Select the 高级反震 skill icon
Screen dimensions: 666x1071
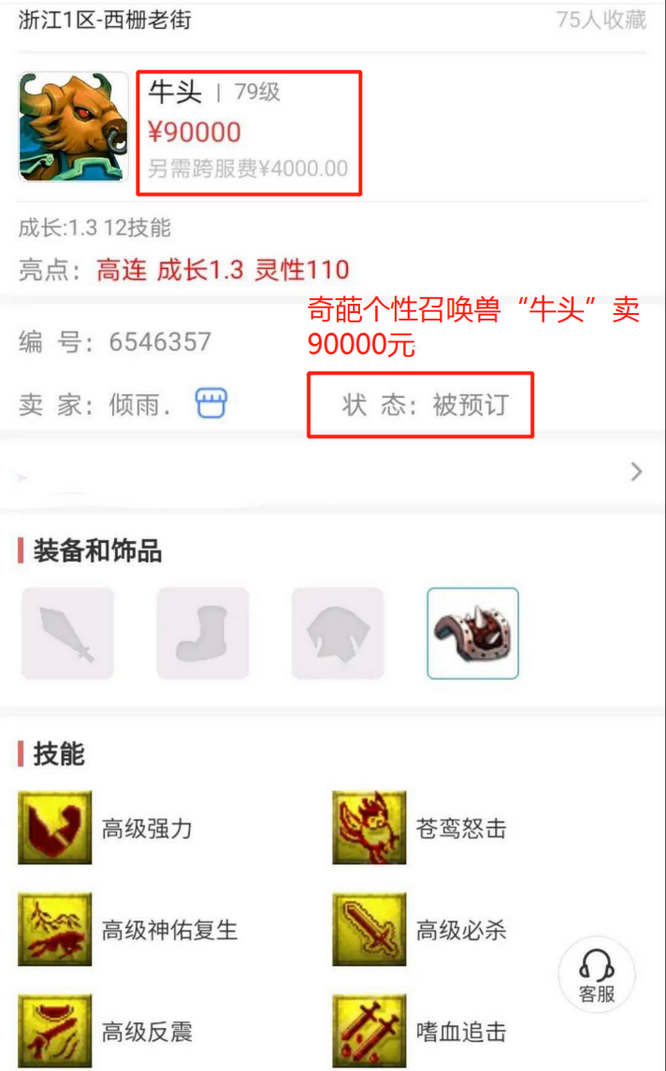click(55, 1030)
